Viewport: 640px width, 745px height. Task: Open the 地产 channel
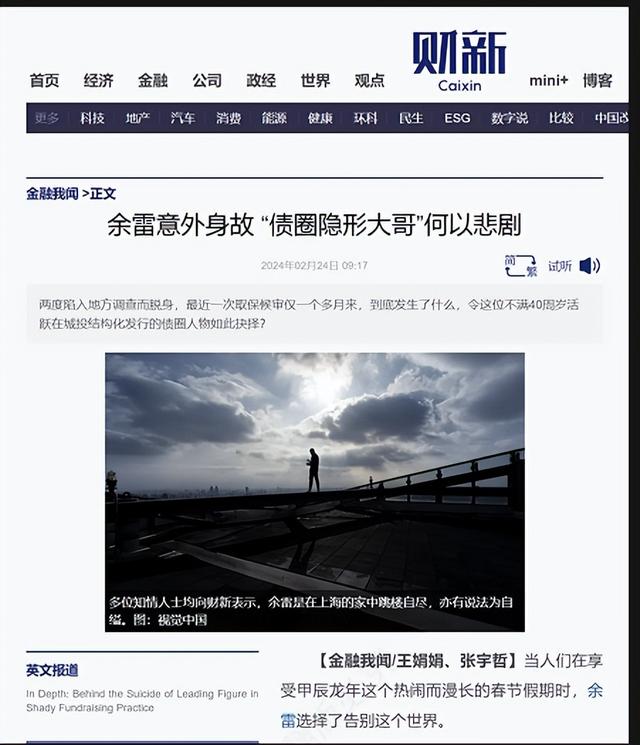(x=138, y=118)
